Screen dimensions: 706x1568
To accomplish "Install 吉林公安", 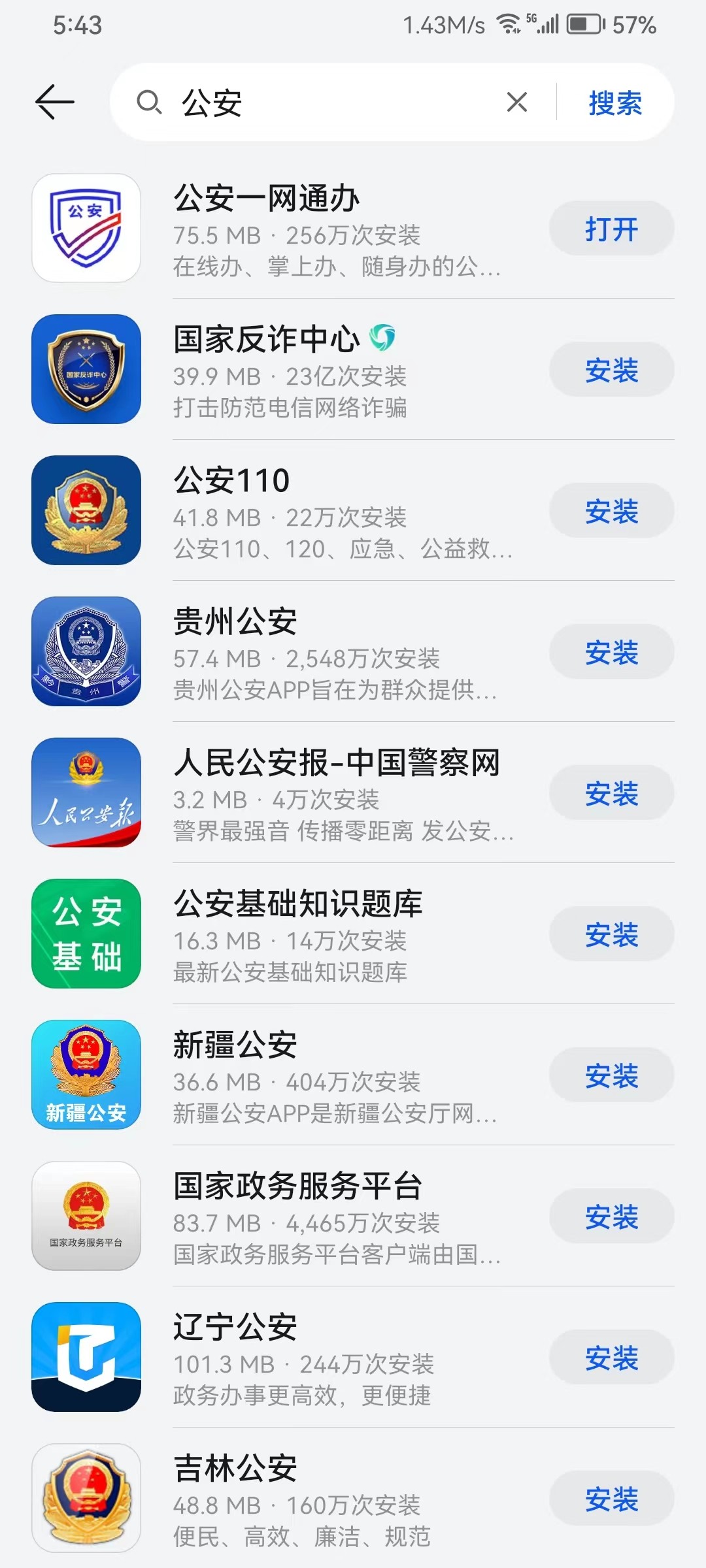I will (x=611, y=1499).
